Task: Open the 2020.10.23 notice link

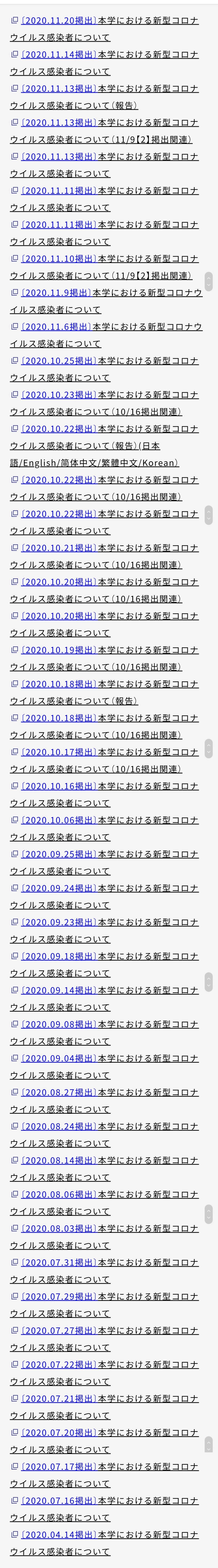Action: tap(110, 395)
